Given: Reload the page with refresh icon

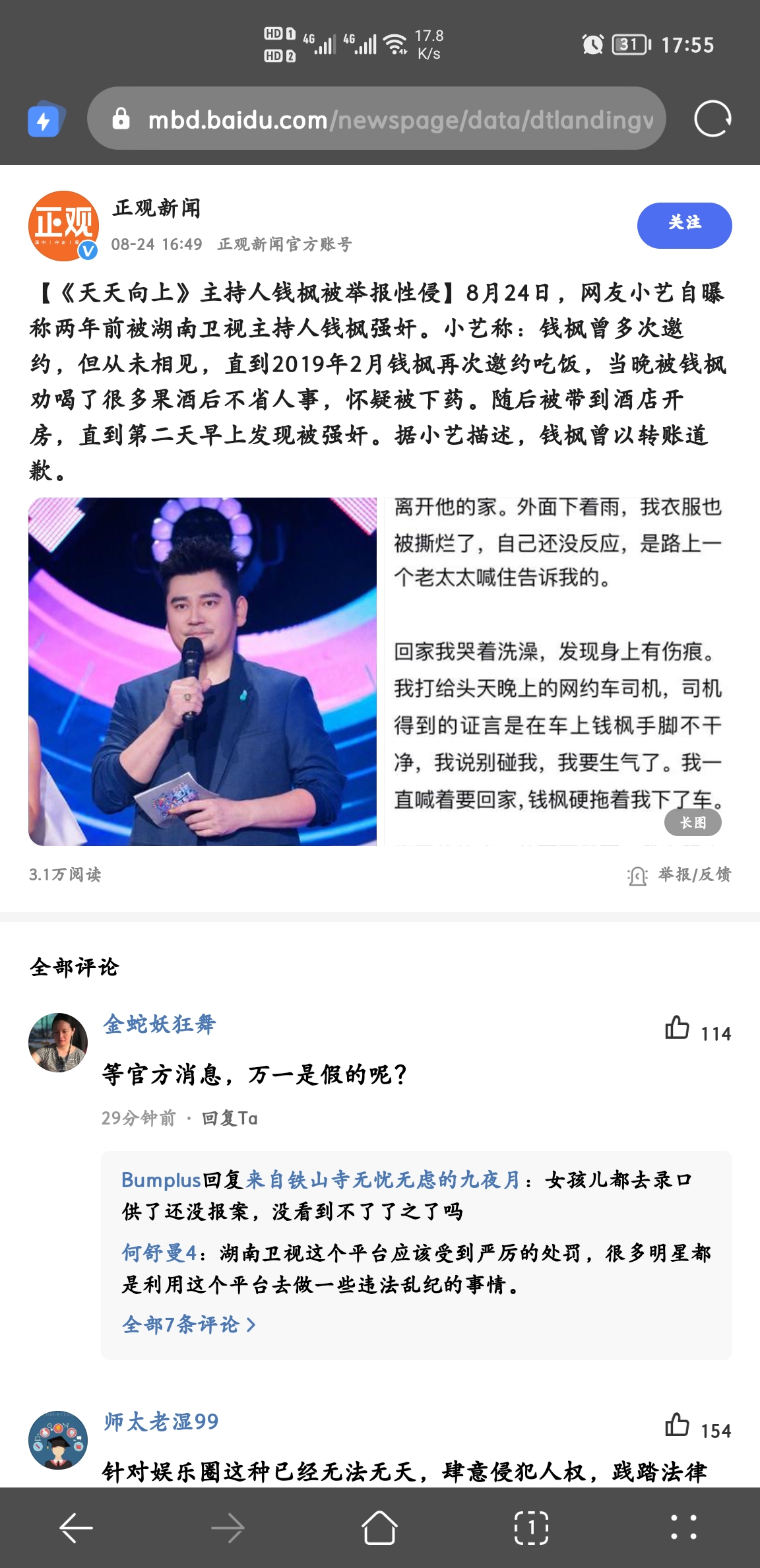Looking at the screenshot, I should click(712, 119).
